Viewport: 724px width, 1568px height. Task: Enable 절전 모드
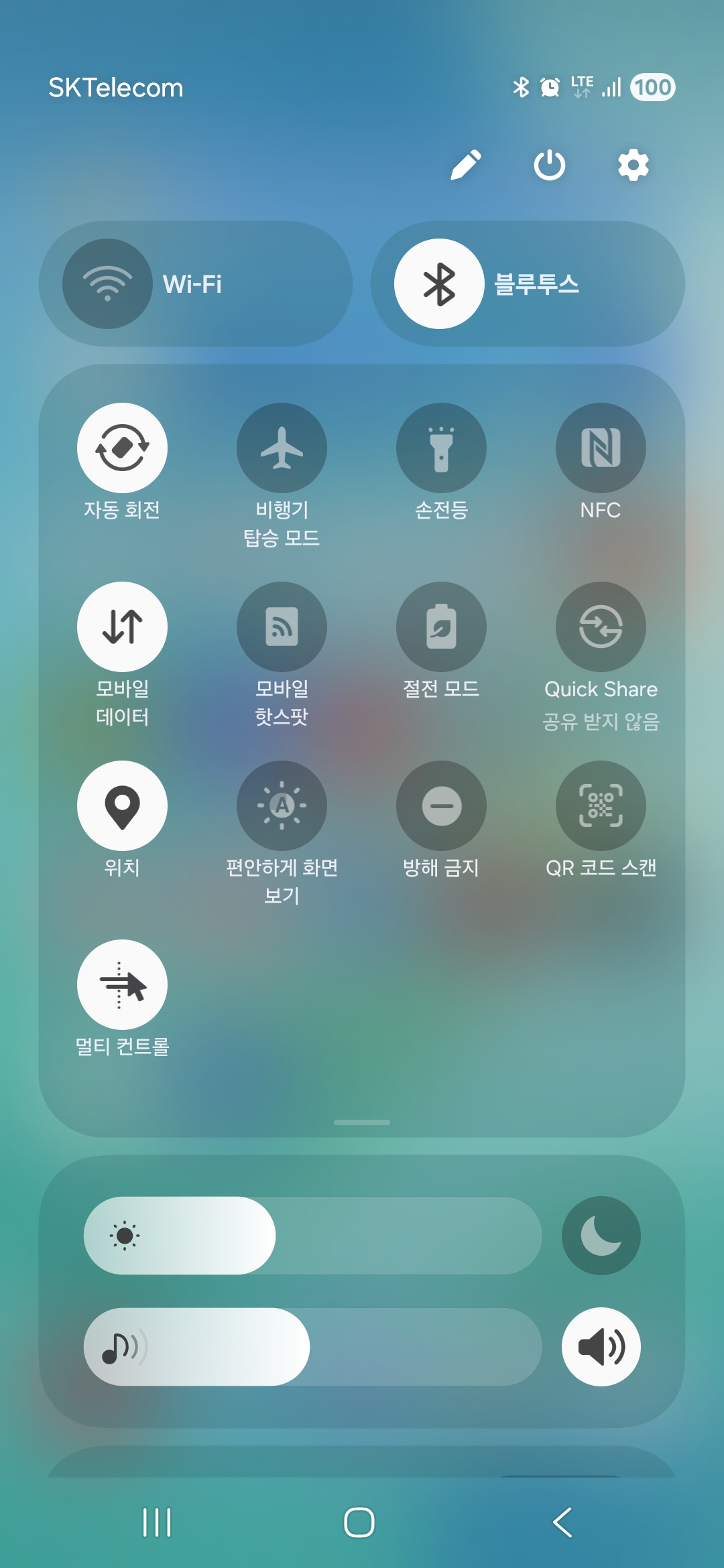(x=441, y=627)
